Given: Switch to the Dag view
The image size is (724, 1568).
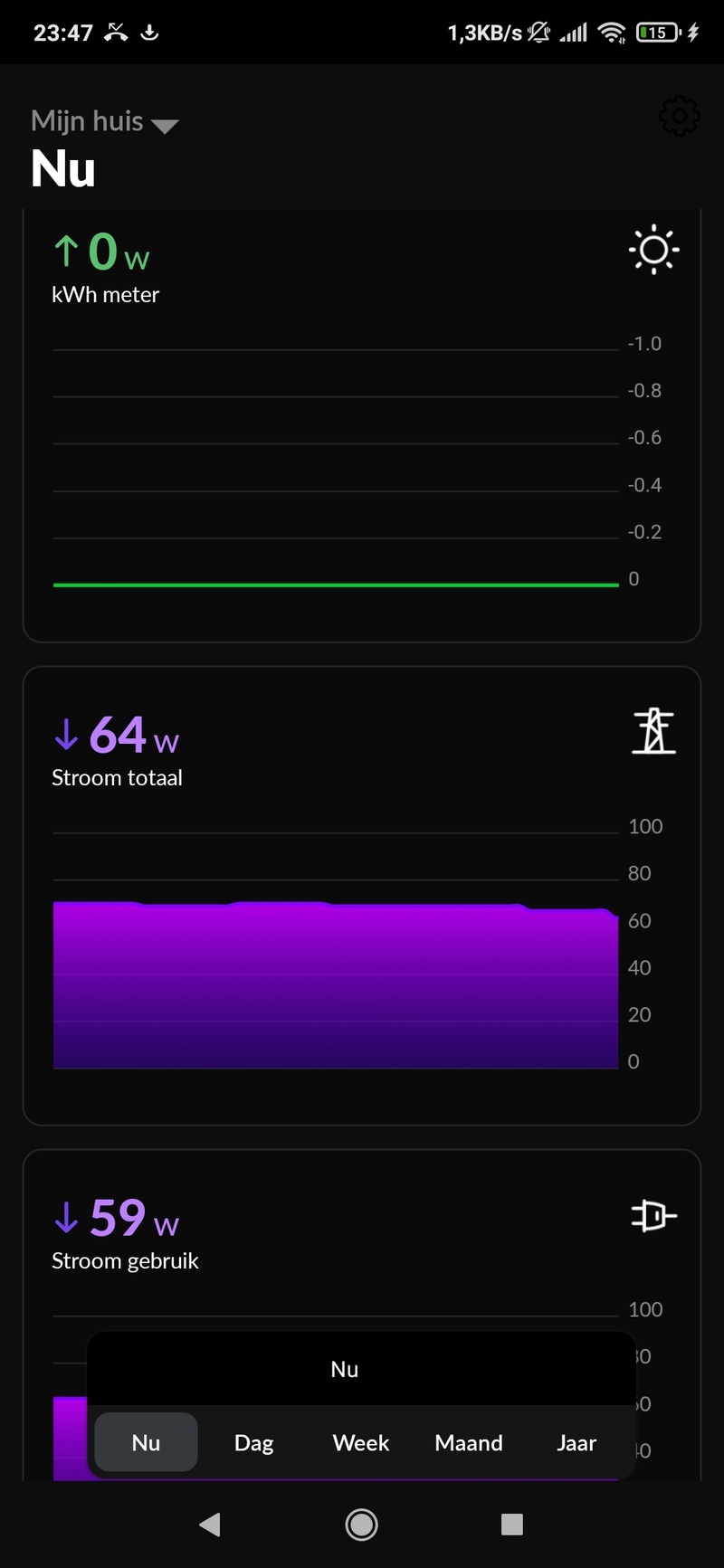Looking at the screenshot, I should click(x=253, y=1442).
